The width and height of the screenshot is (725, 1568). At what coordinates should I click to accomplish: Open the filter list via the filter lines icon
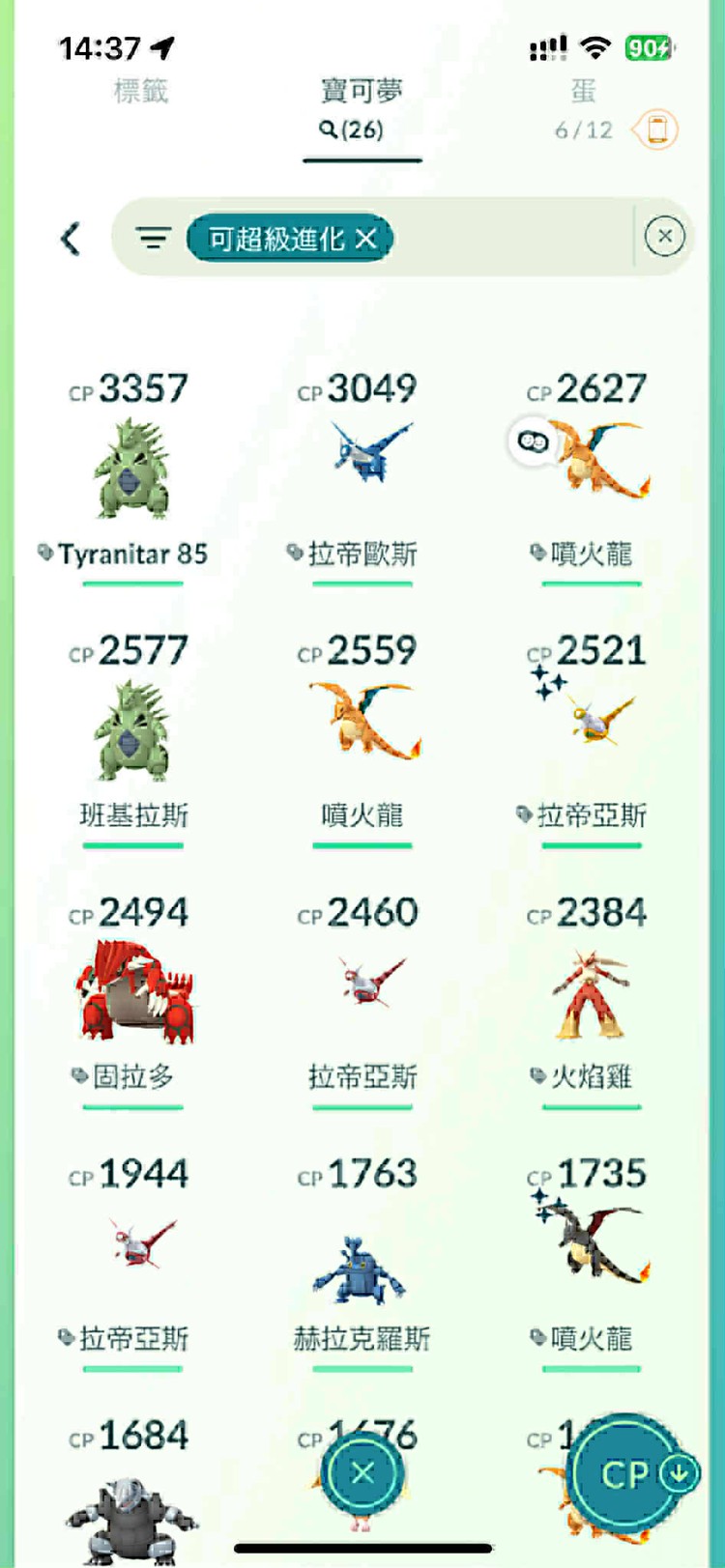coord(155,238)
